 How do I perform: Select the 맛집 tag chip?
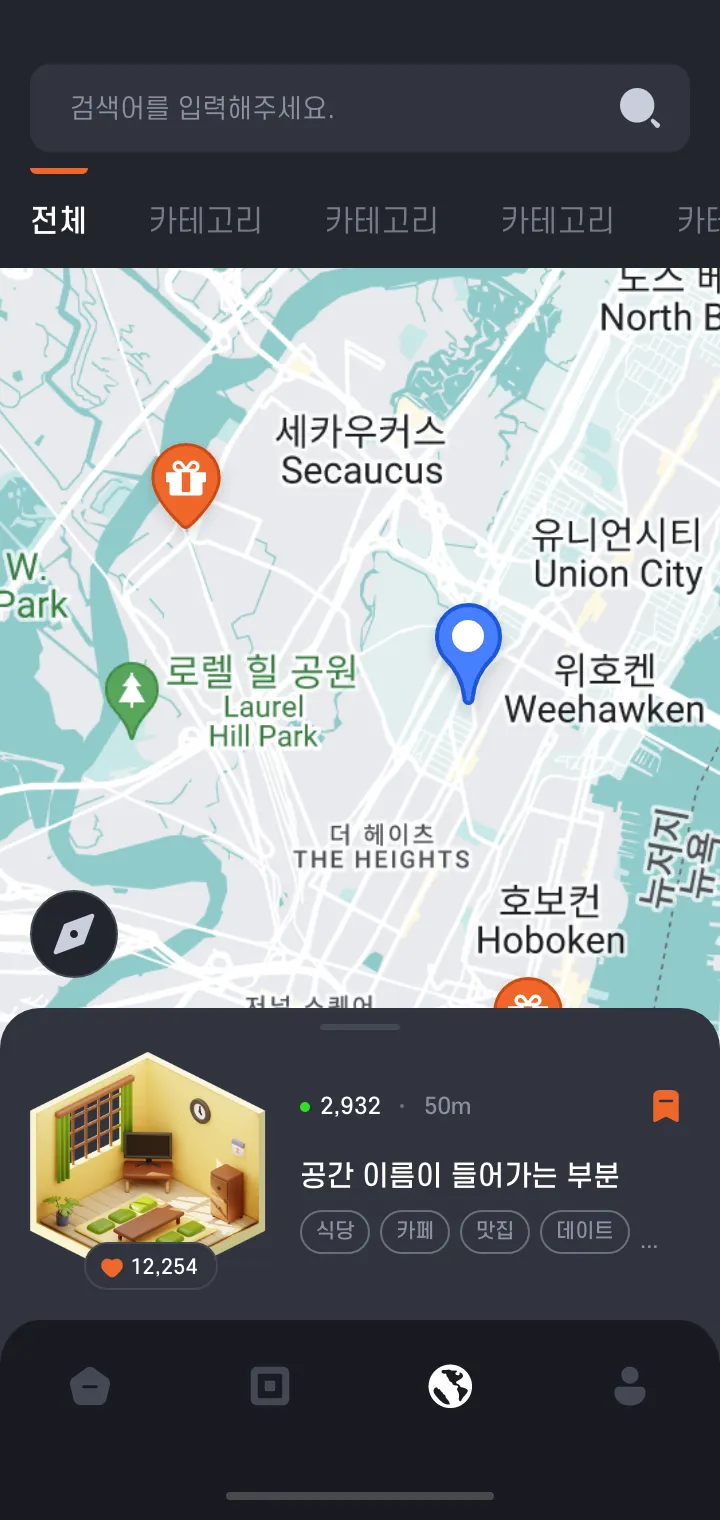click(495, 1232)
